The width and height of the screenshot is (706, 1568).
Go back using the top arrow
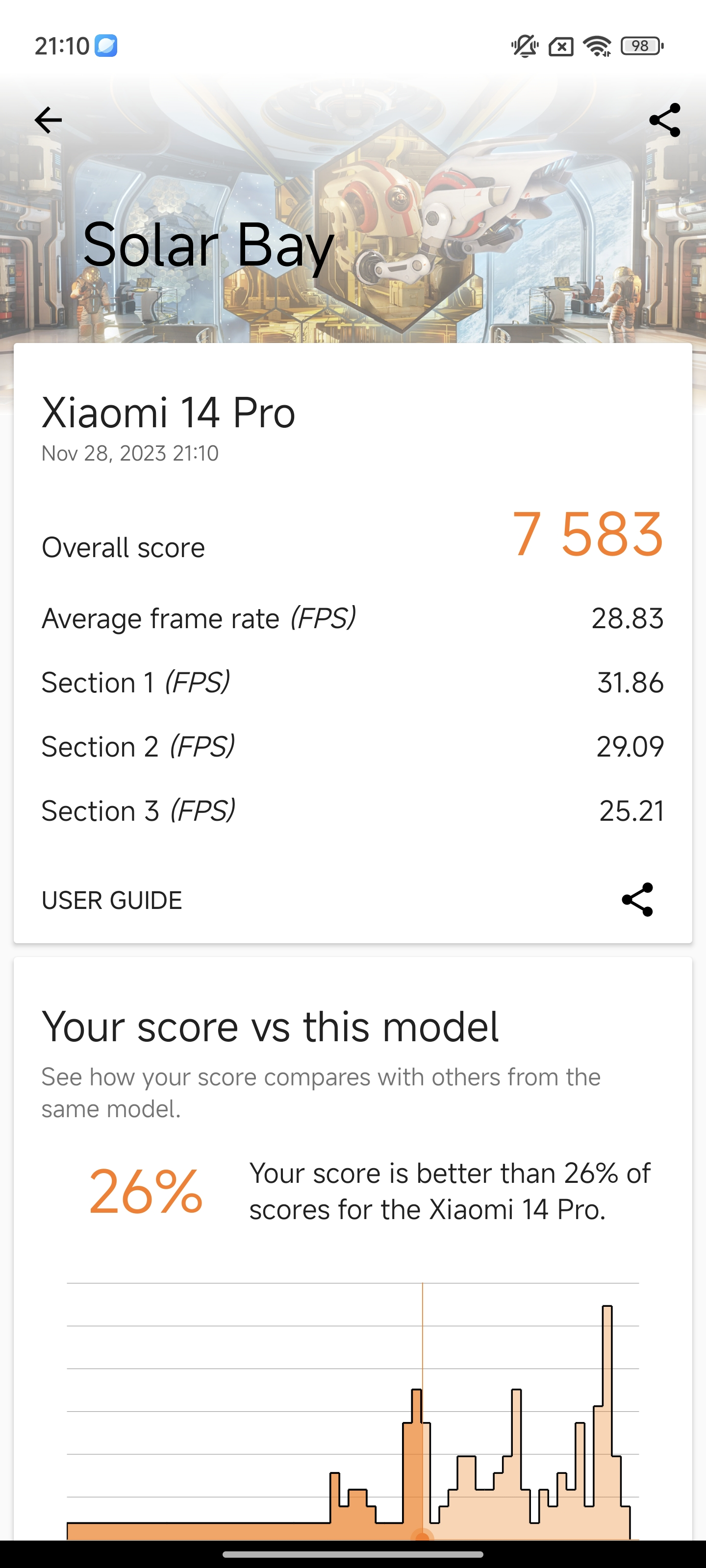tap(48, 120)
